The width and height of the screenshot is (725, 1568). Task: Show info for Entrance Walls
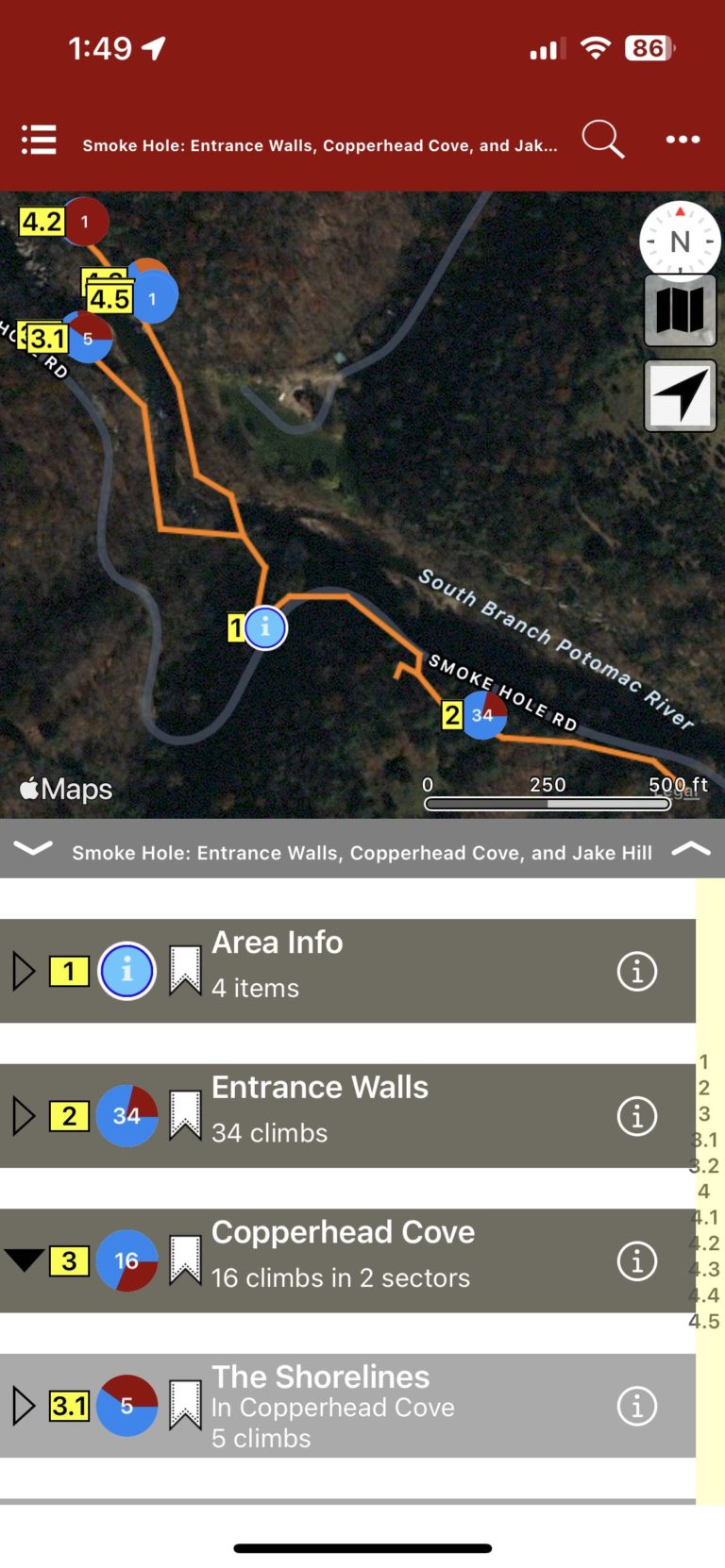[x=637, y=1116]
